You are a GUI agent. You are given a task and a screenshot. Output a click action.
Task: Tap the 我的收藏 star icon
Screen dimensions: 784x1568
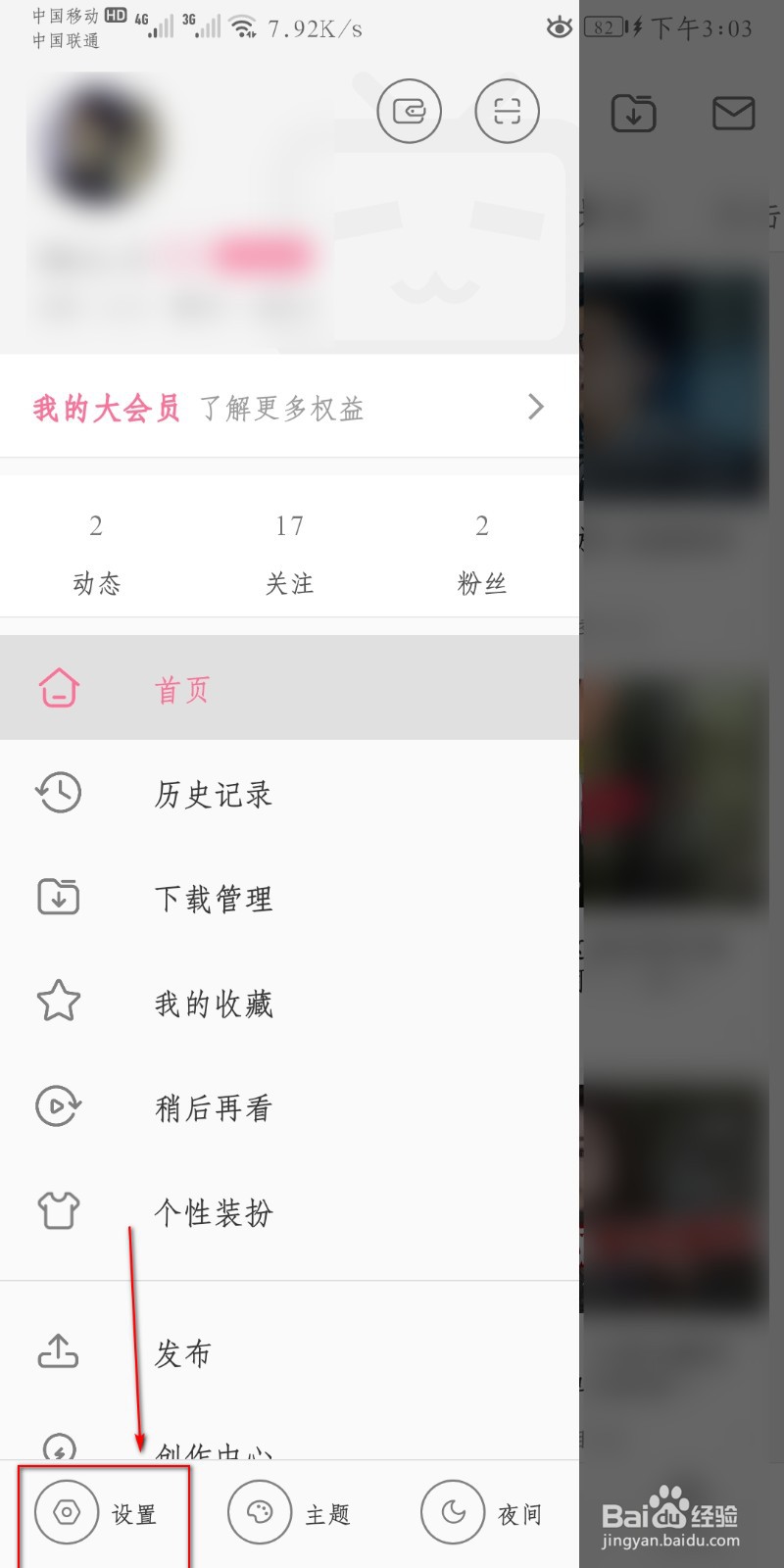[59, 1001]
